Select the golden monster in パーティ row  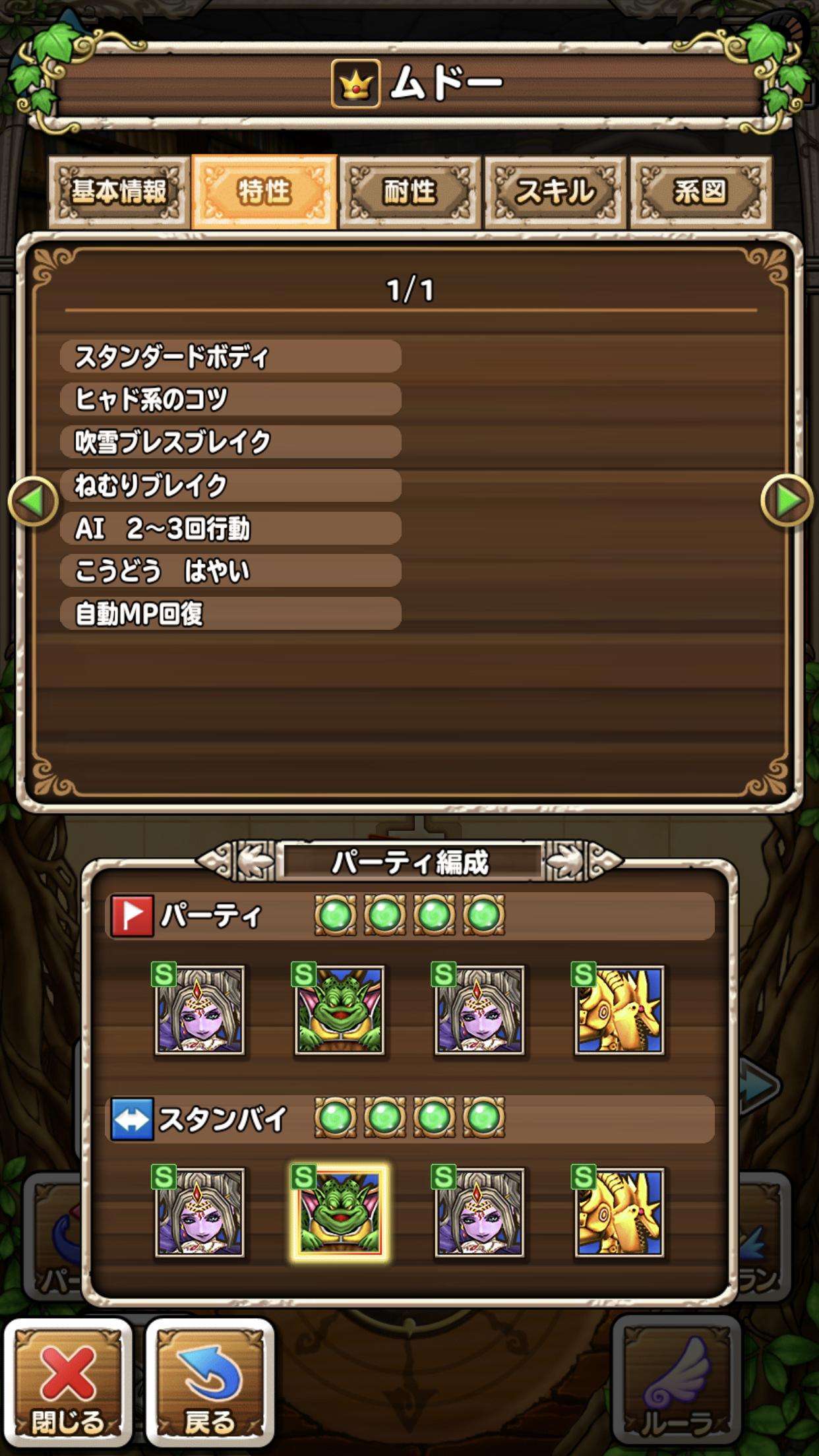point(619,1010)
